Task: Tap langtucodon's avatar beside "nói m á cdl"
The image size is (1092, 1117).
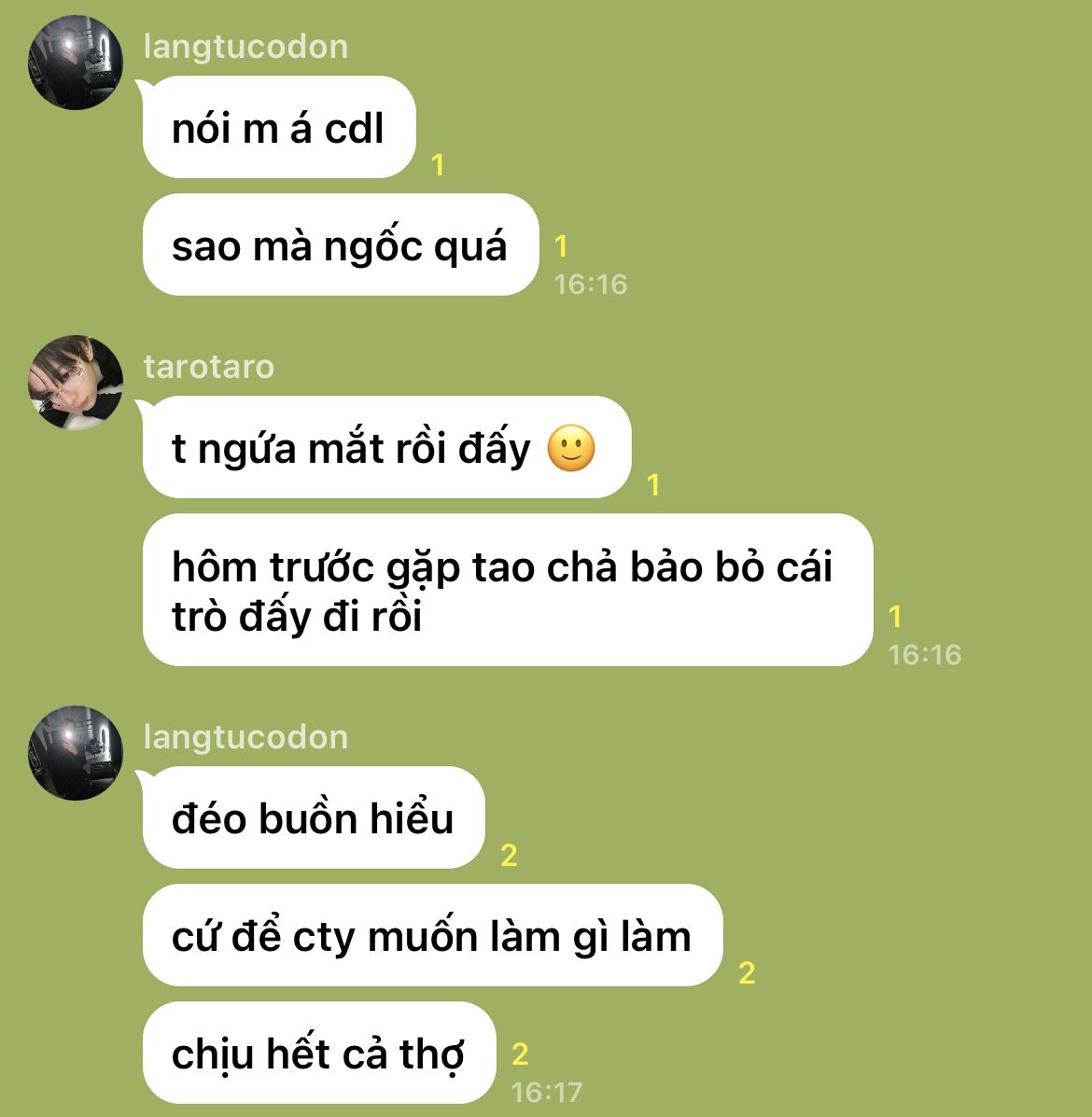Action: coord(76,63)
